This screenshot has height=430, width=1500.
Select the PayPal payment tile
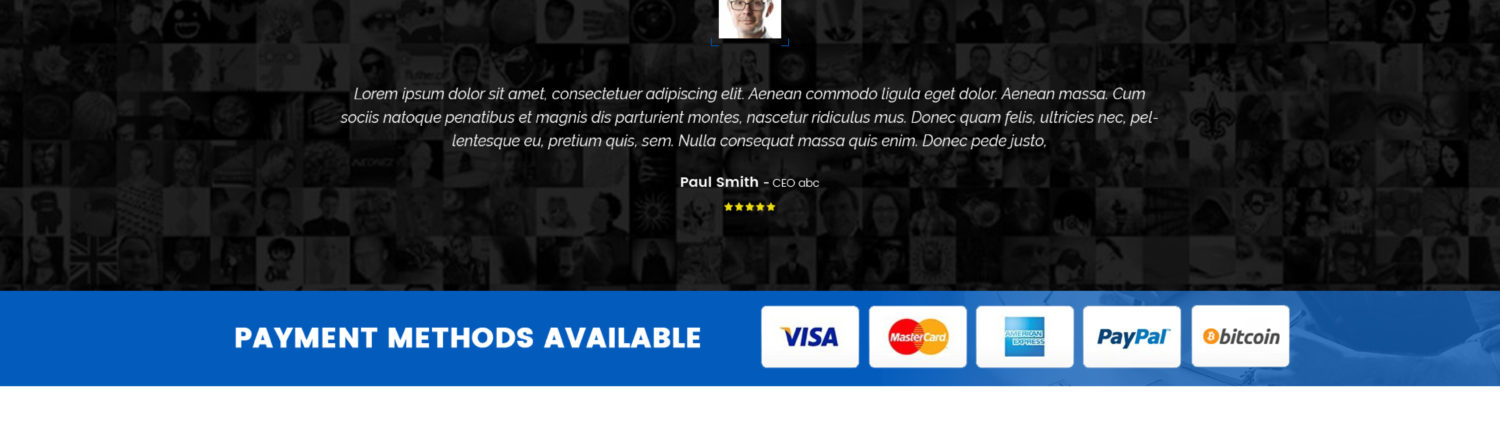(x=1132, y=337)
